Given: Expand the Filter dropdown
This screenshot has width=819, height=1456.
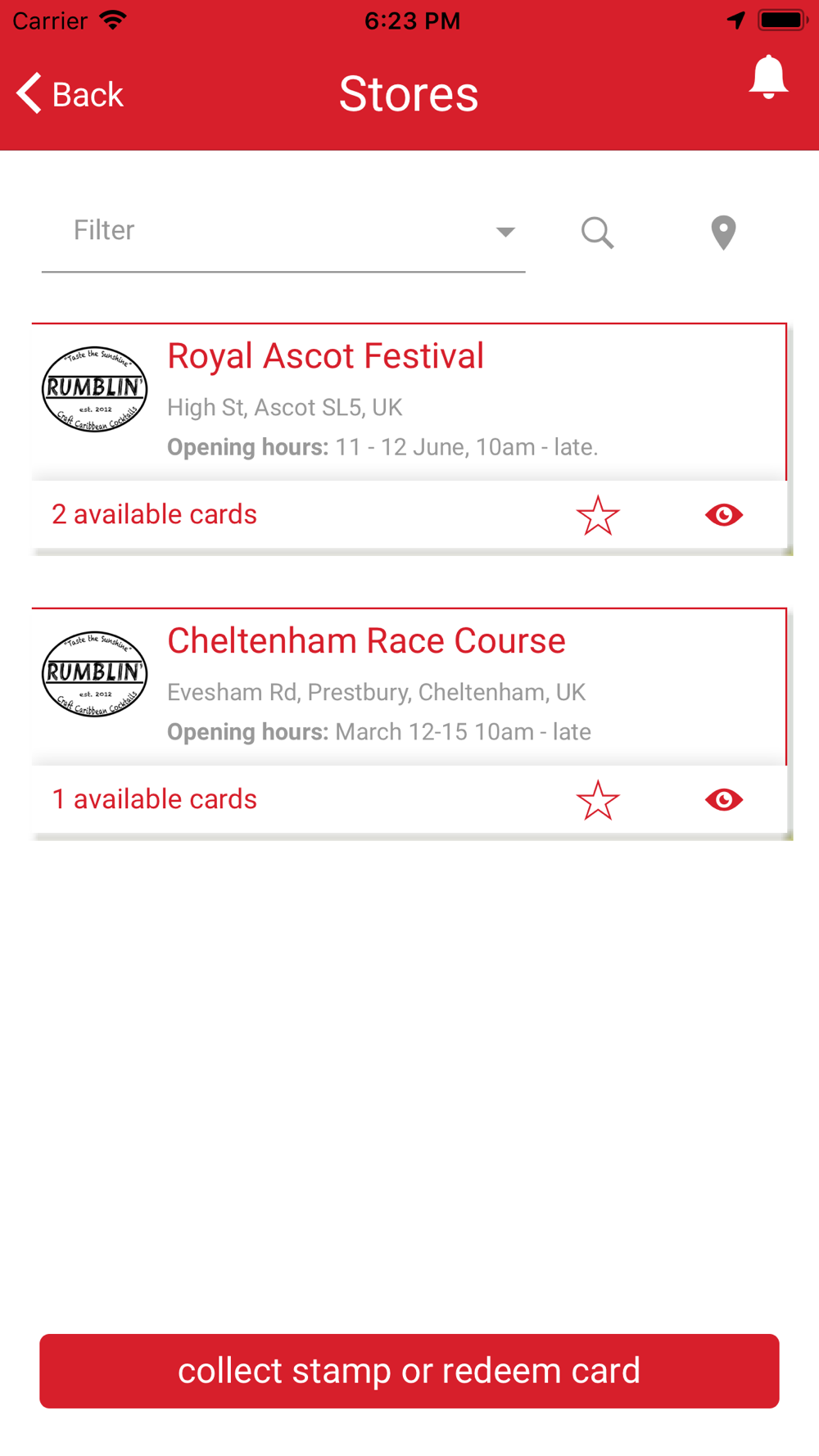Looking at the screenshot, I should (x=283, y=232).
